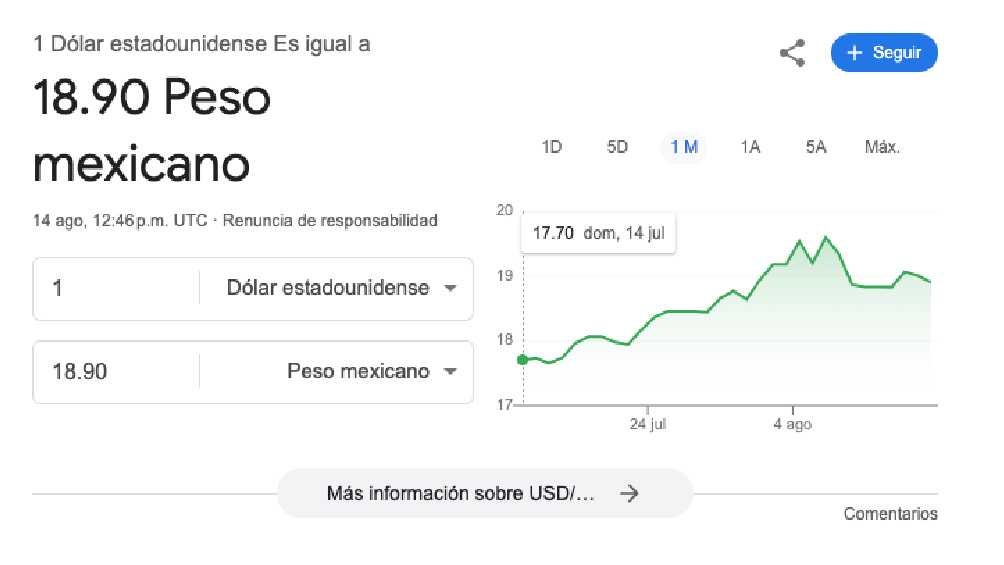Switch chart to 5D range

coord(617,147)
